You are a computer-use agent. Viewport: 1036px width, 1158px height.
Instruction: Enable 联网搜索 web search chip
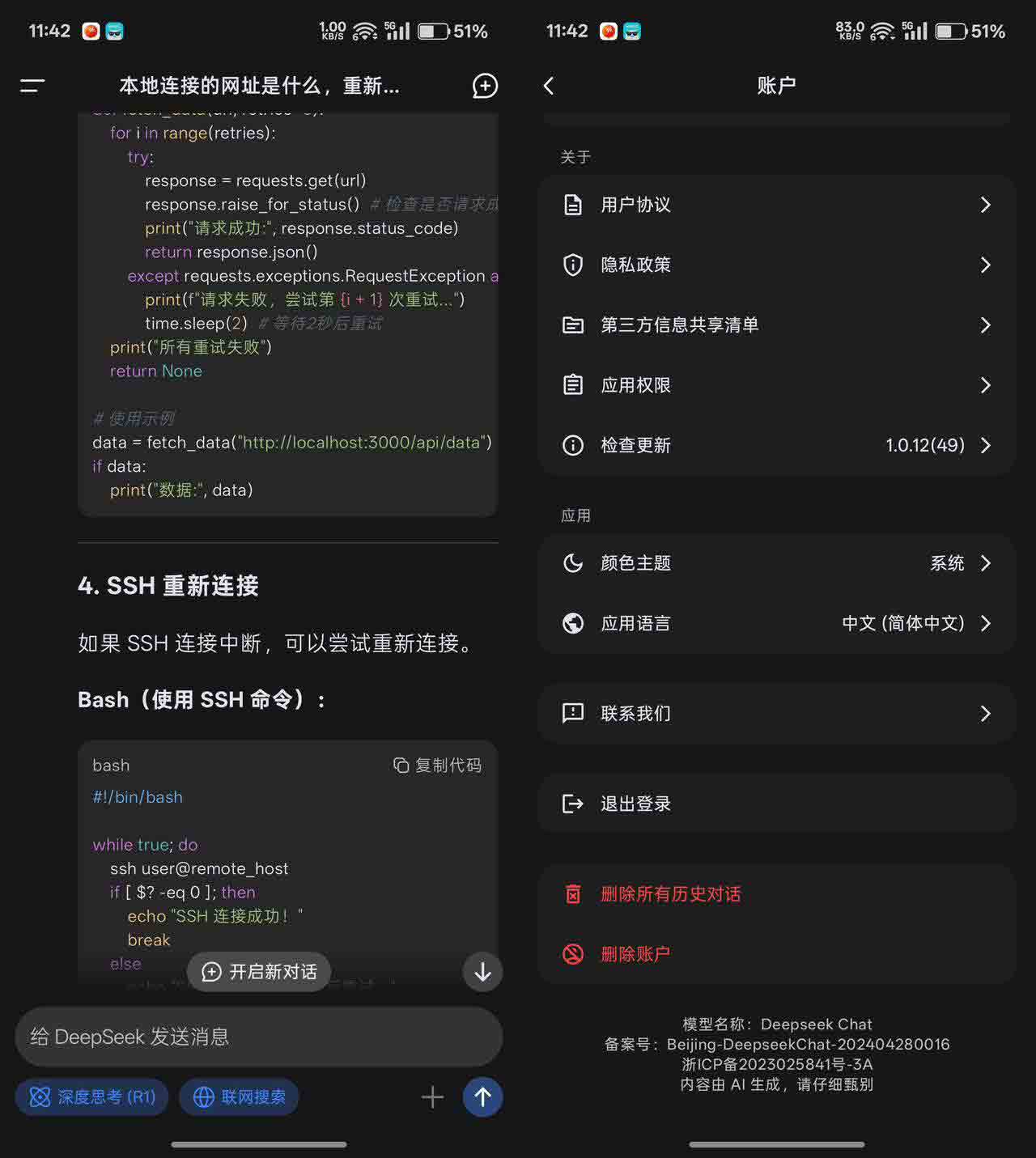coord(239,1097)
